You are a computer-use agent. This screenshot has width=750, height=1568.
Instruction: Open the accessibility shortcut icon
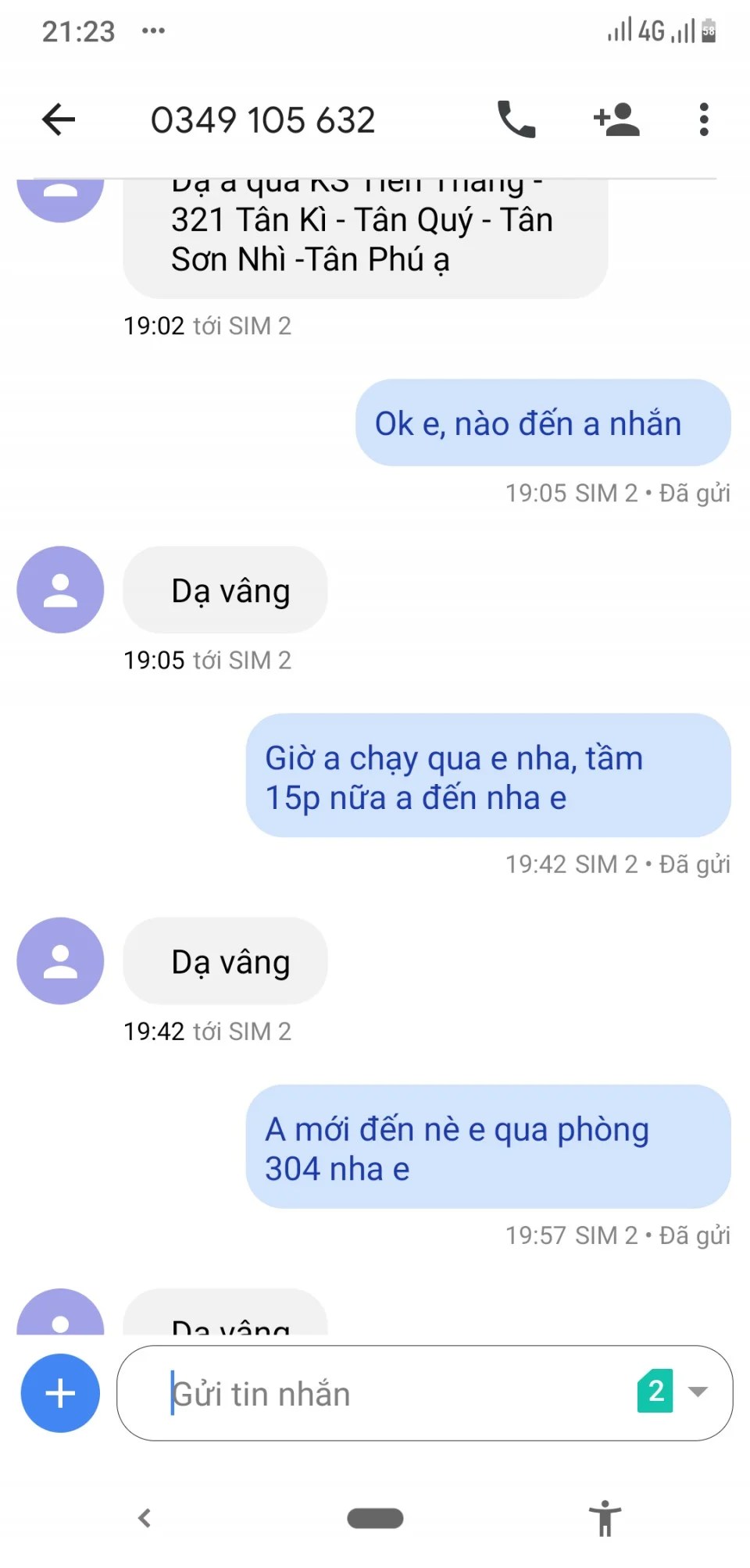(x=605, y=1518)
